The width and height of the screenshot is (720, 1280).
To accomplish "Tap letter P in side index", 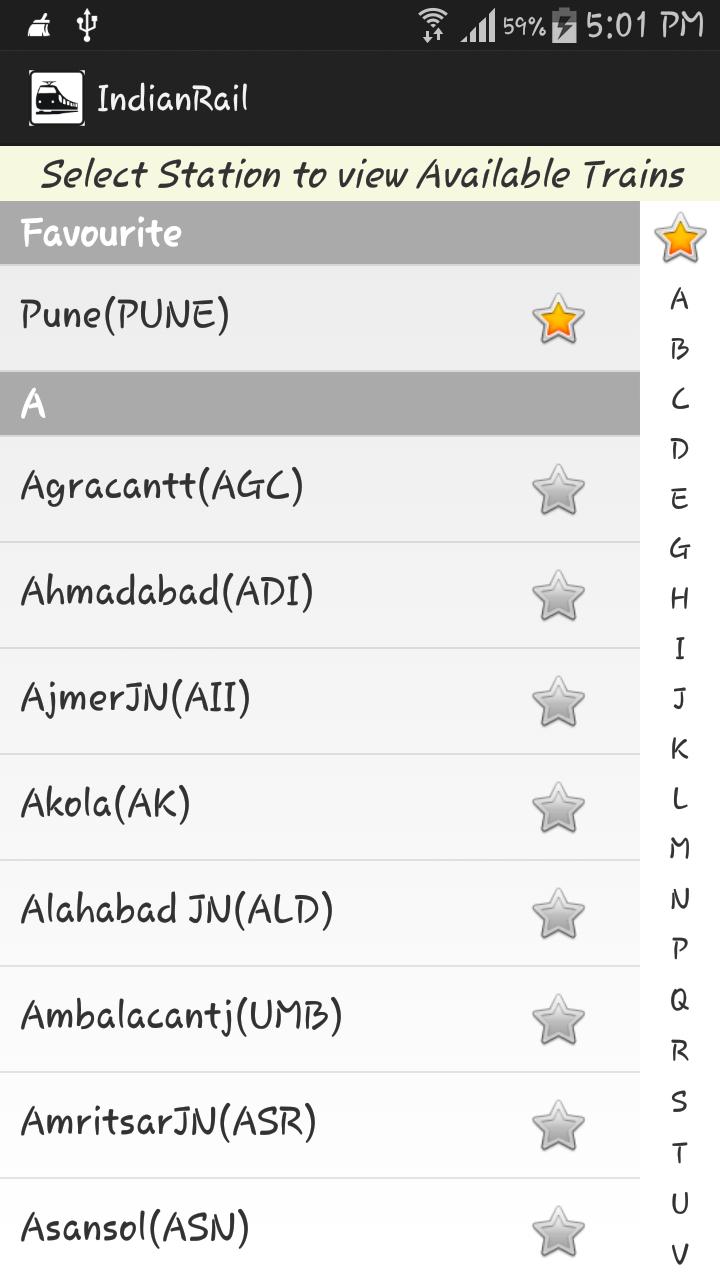I will click(680, 948).
